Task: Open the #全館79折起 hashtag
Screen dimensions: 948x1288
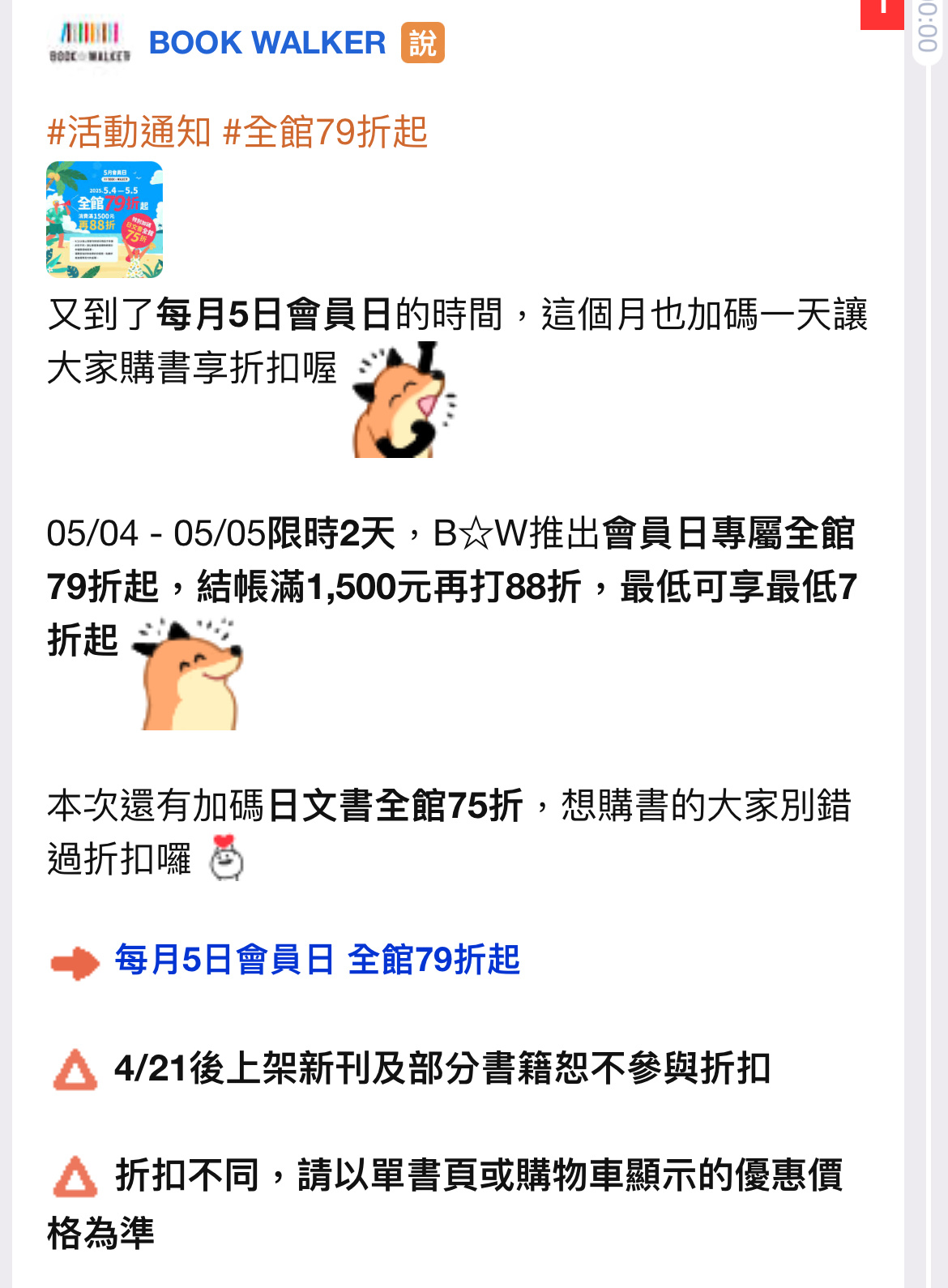Action: point(325,132)
